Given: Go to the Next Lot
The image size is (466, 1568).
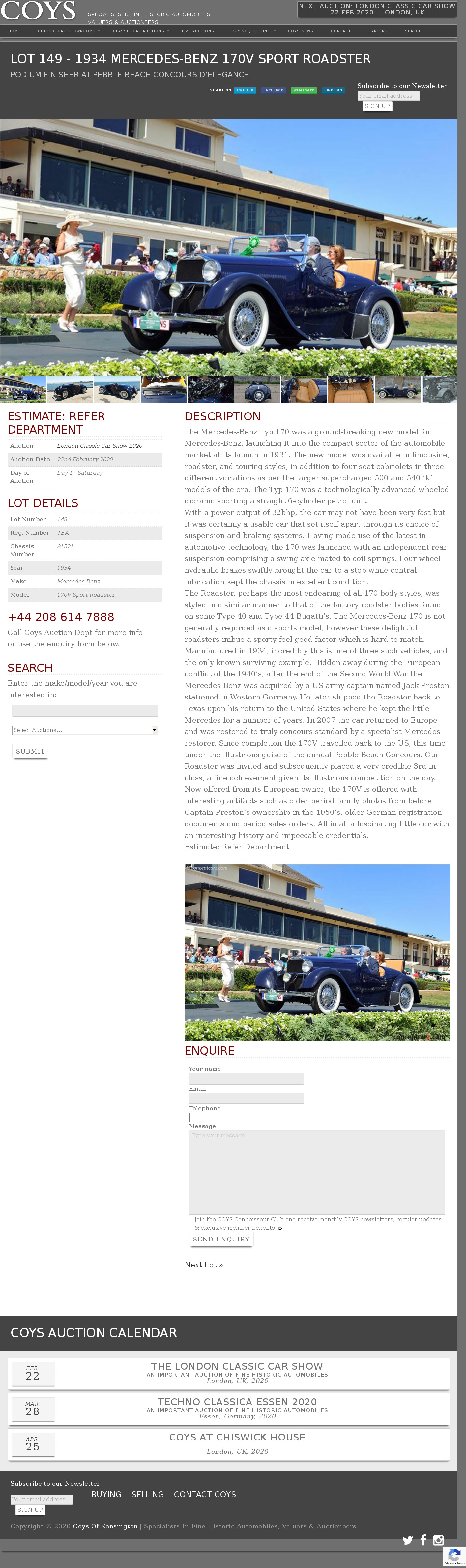Looking at the screenshot, I should (203, 1264).
